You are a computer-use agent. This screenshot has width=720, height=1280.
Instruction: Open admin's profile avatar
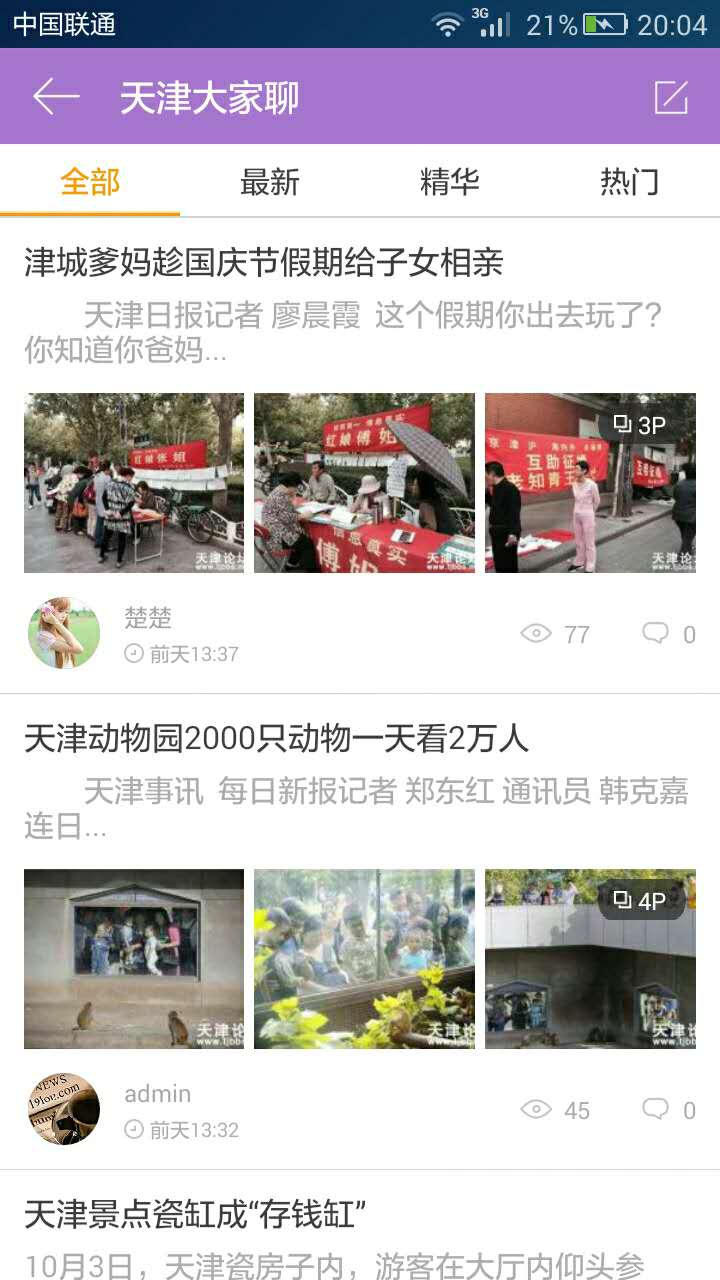[x=64, y=1109]
